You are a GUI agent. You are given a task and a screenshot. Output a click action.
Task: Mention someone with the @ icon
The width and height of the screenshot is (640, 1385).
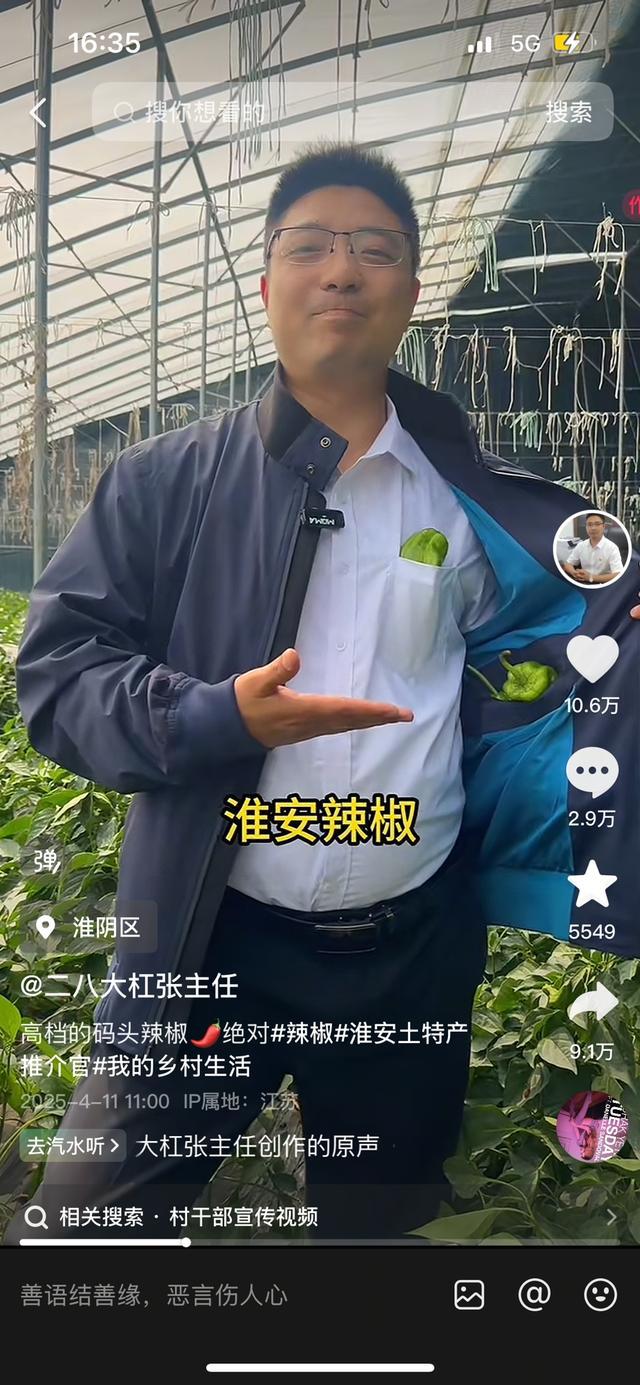point(534,1295)
